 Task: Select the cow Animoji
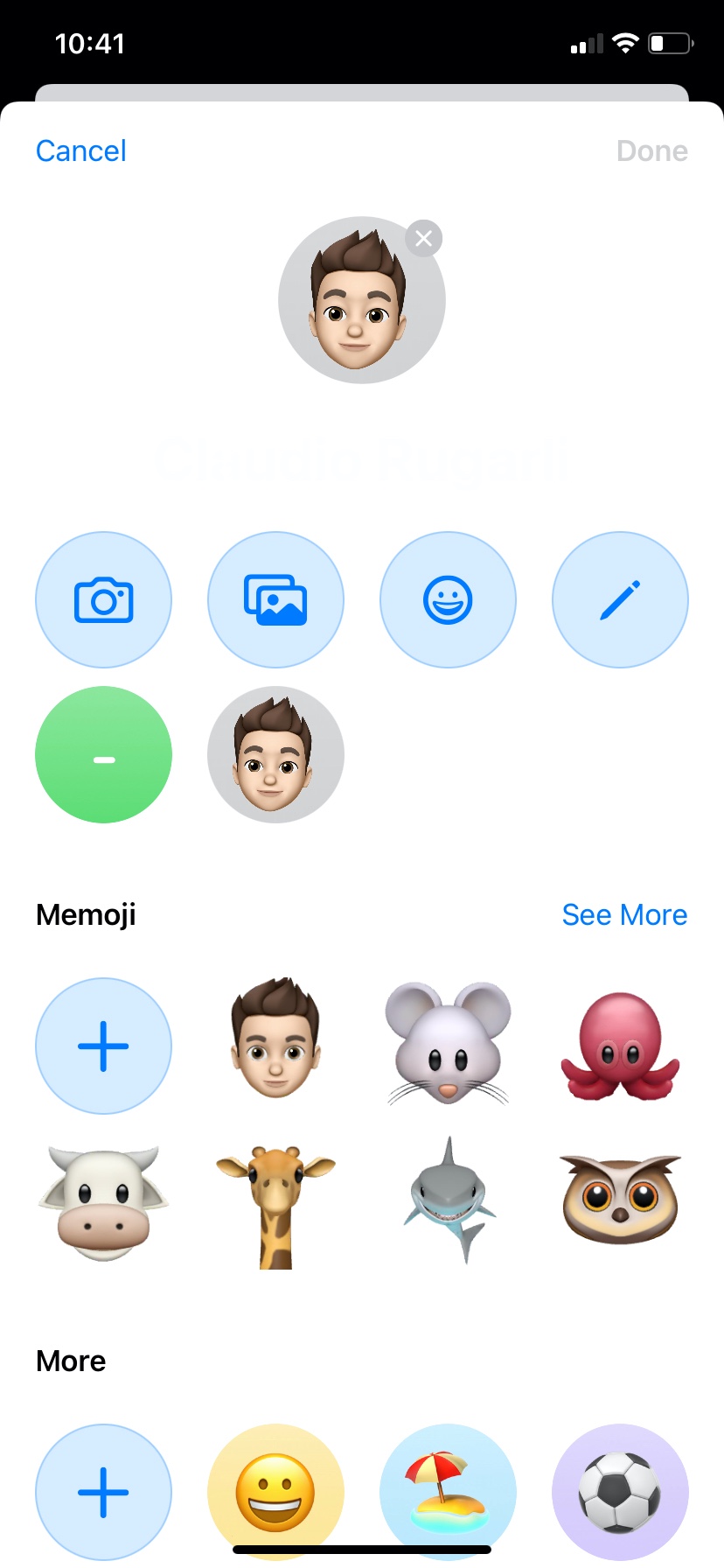[103, 1203]
